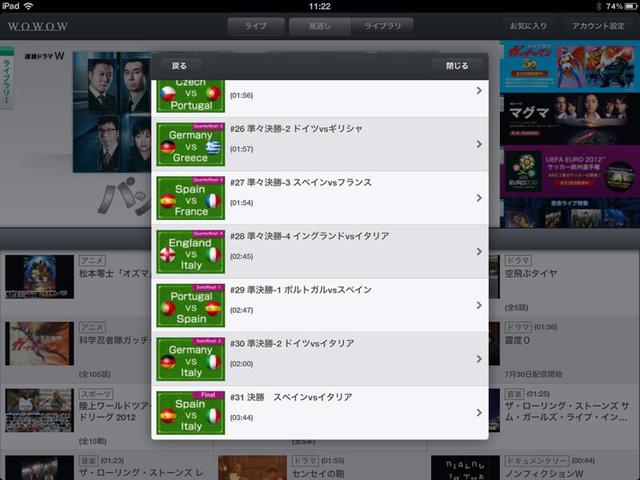Viewport: 640px width, 480px height.
Task: Close the dialog with 閉じる
Action: point(457,66)
